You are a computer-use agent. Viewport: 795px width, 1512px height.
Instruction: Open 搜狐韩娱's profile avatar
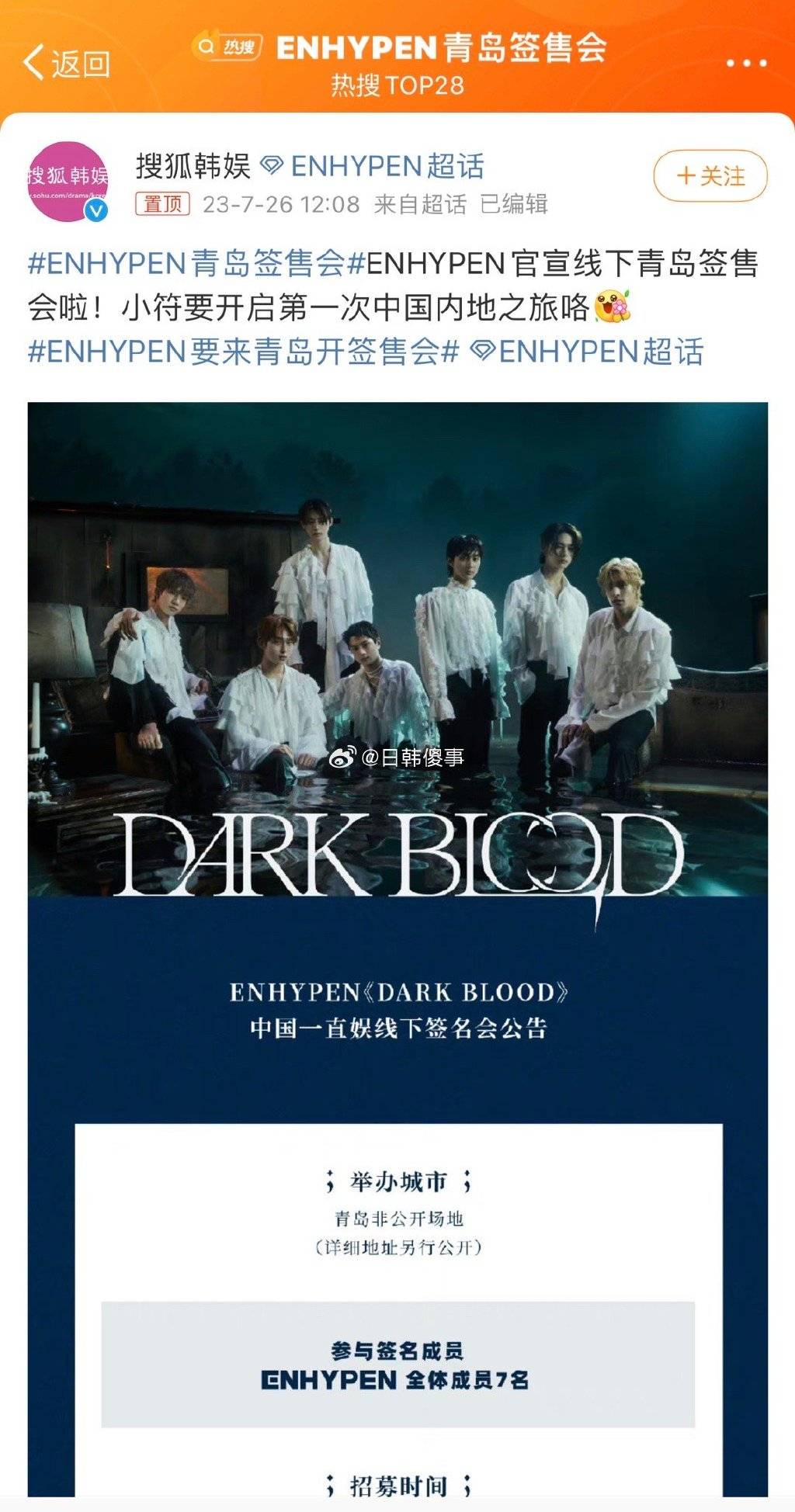(68, 182)
